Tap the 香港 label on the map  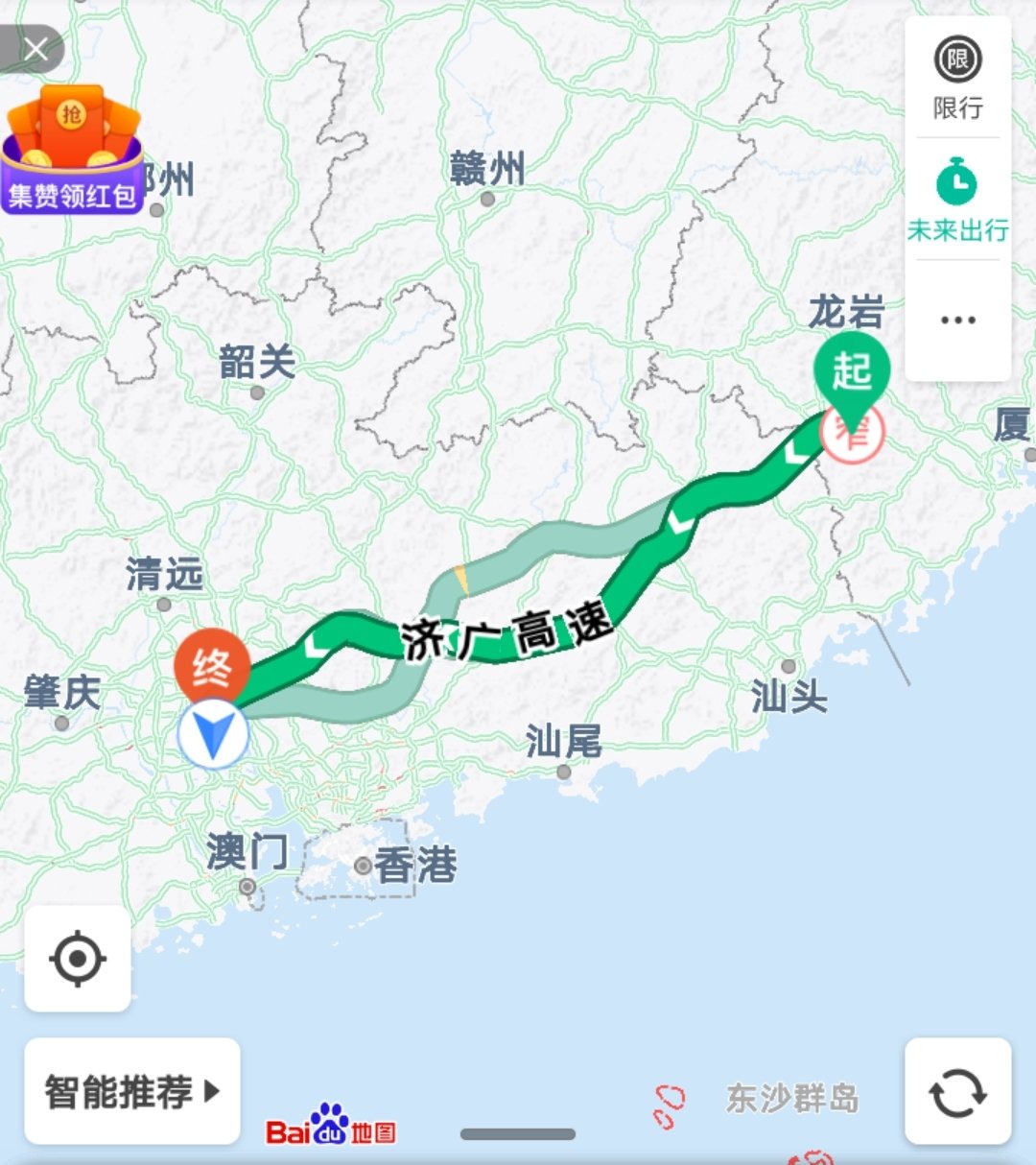(417, 865)
